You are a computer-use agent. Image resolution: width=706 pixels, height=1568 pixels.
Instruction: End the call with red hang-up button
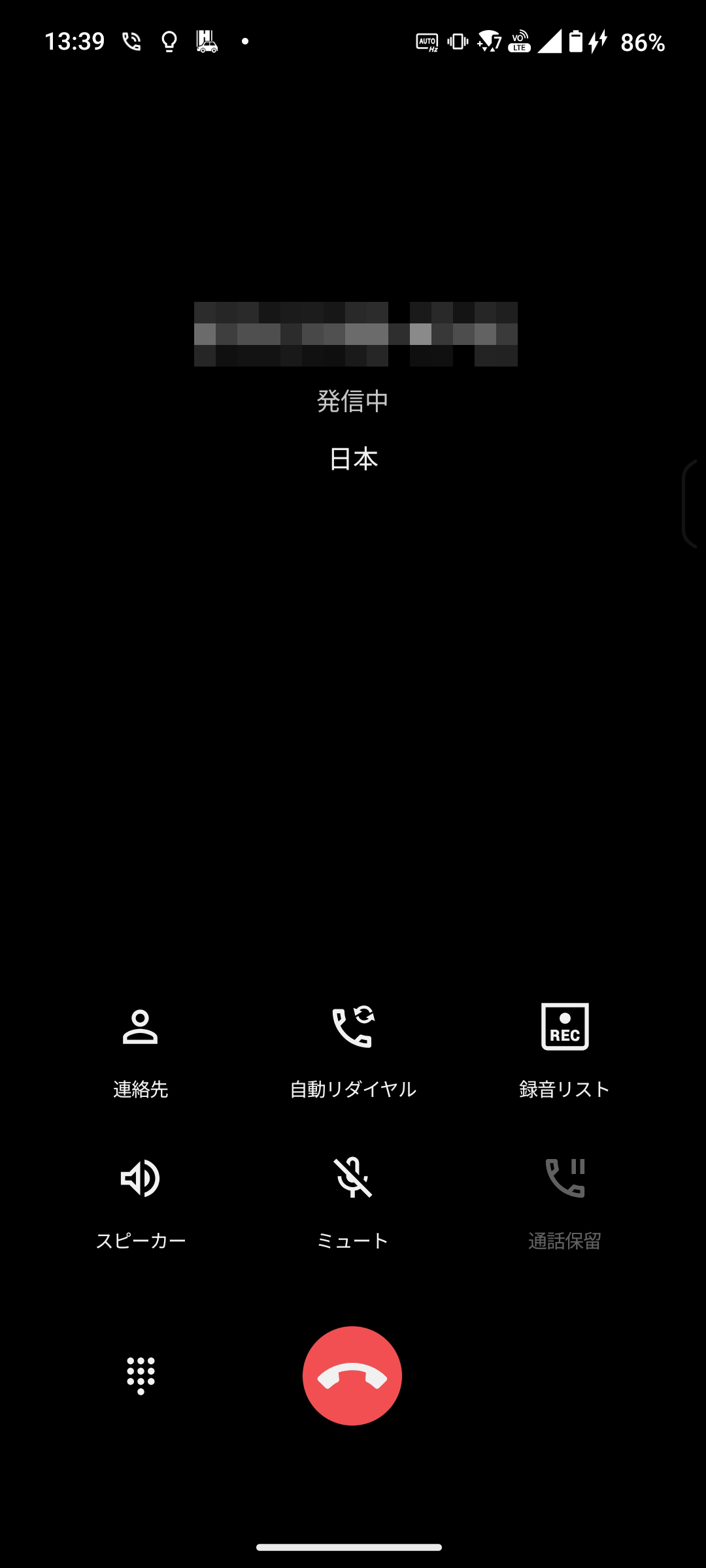(352, 1375)
